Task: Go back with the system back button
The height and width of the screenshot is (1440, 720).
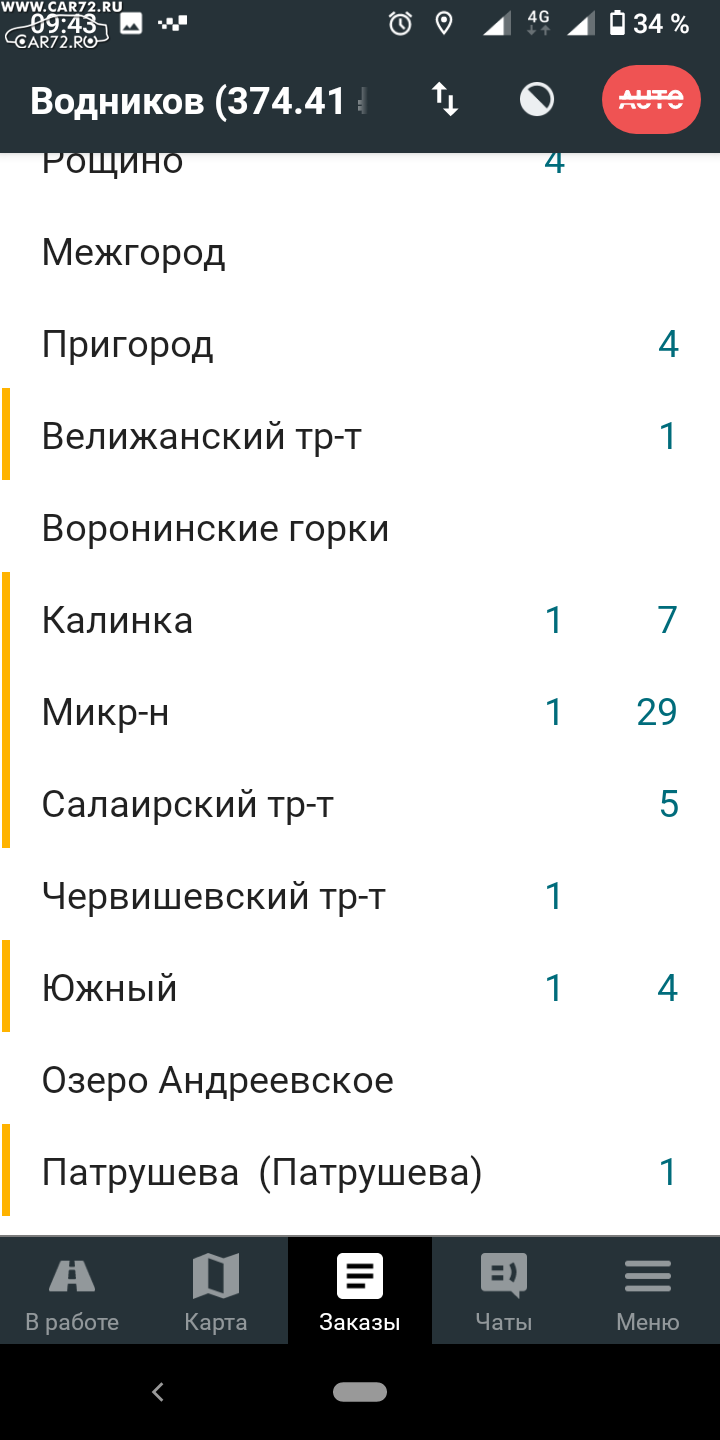Action: click(x=157, y=1391)
